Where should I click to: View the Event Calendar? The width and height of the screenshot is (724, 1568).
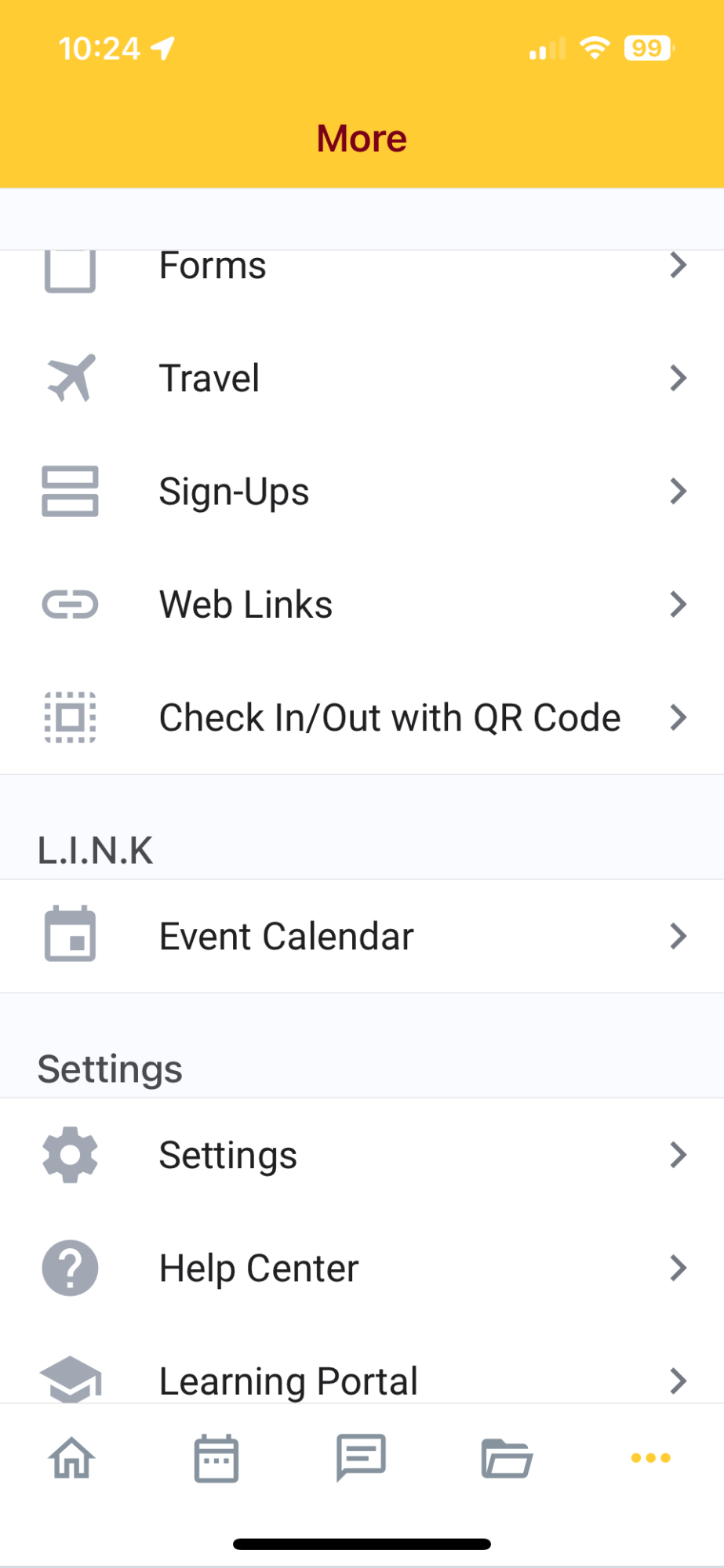click(x=361, y=936)
